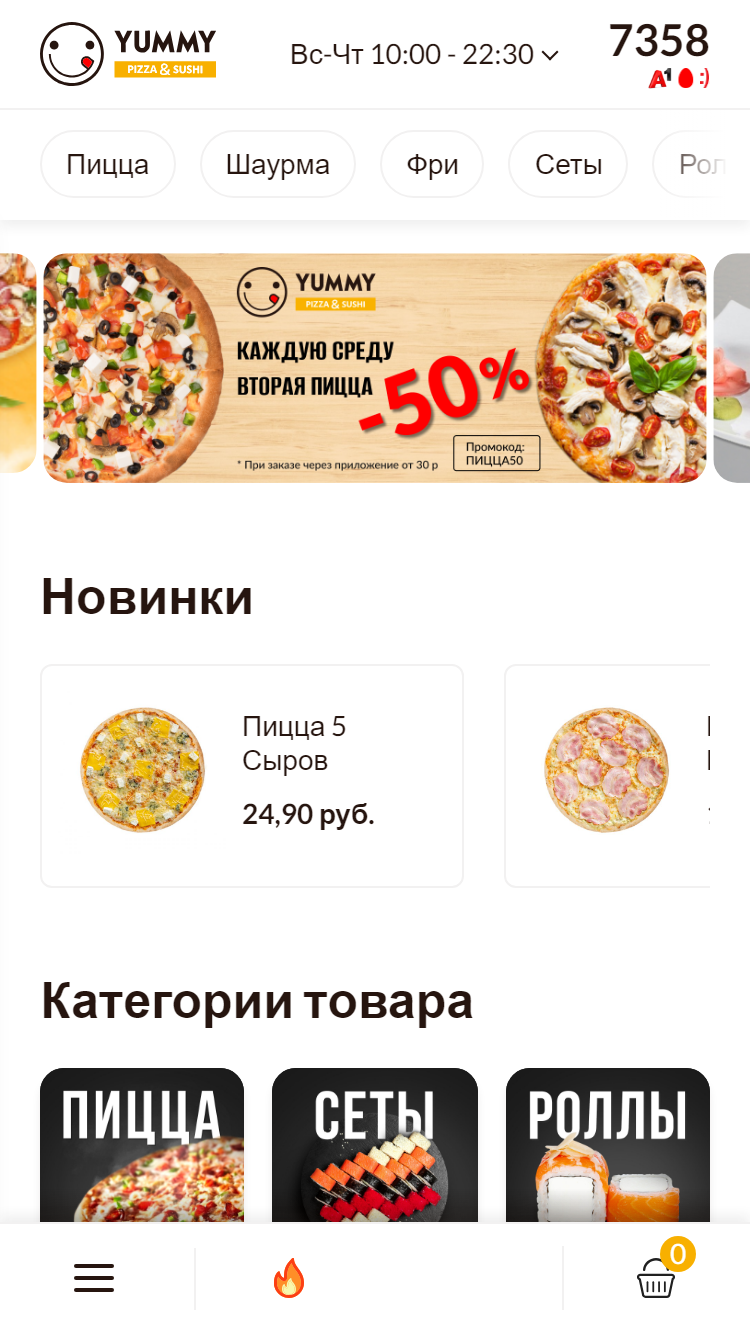The width and height of the screenshot is (750, 1334).
Task: Open the СЕТЫ category tile
Action: 375,1146
